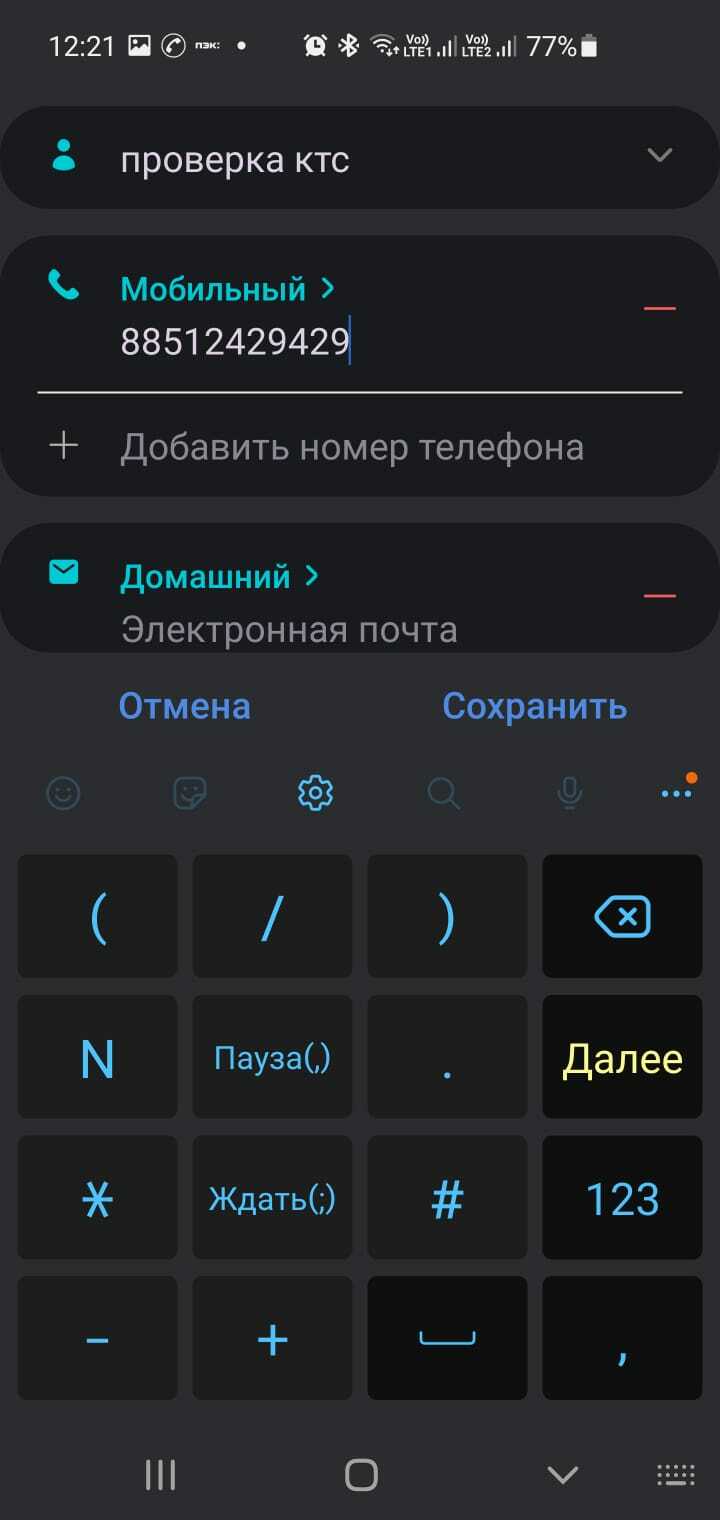Hide the keyboard with down arrow
The width and height of the screenshot is (720, 1520).
point(563,1474)
